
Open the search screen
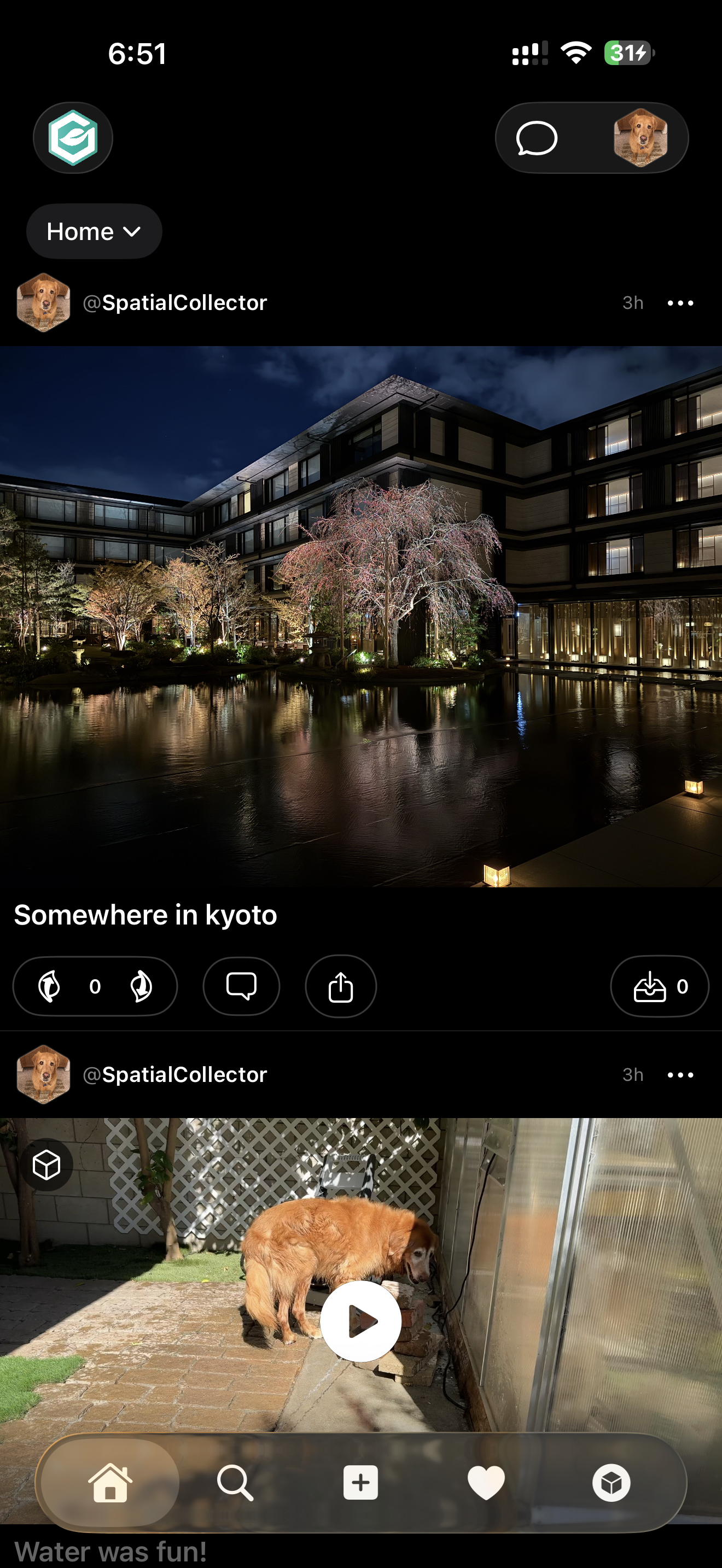(236, 1483)
